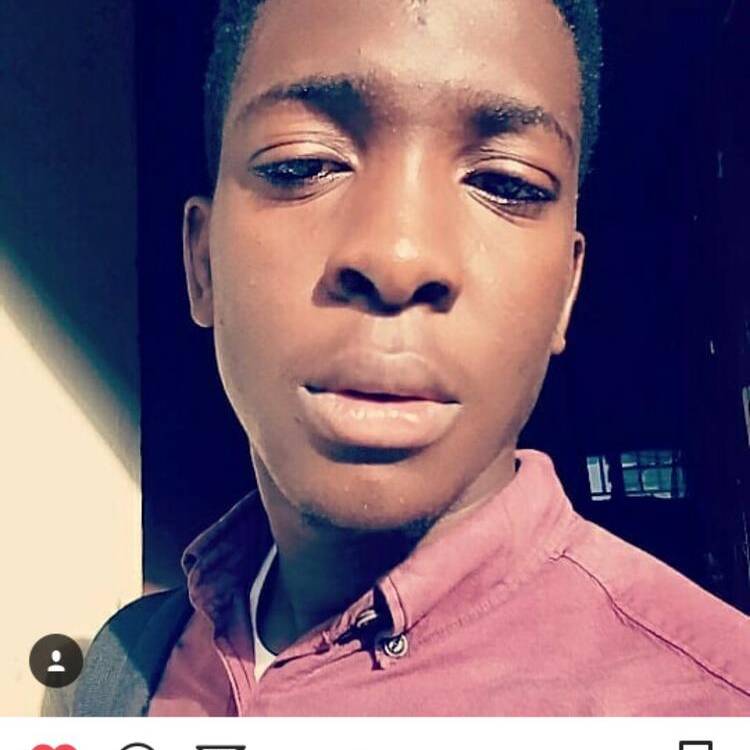
Task: Bookmark this post
Action: click(695, 746)
